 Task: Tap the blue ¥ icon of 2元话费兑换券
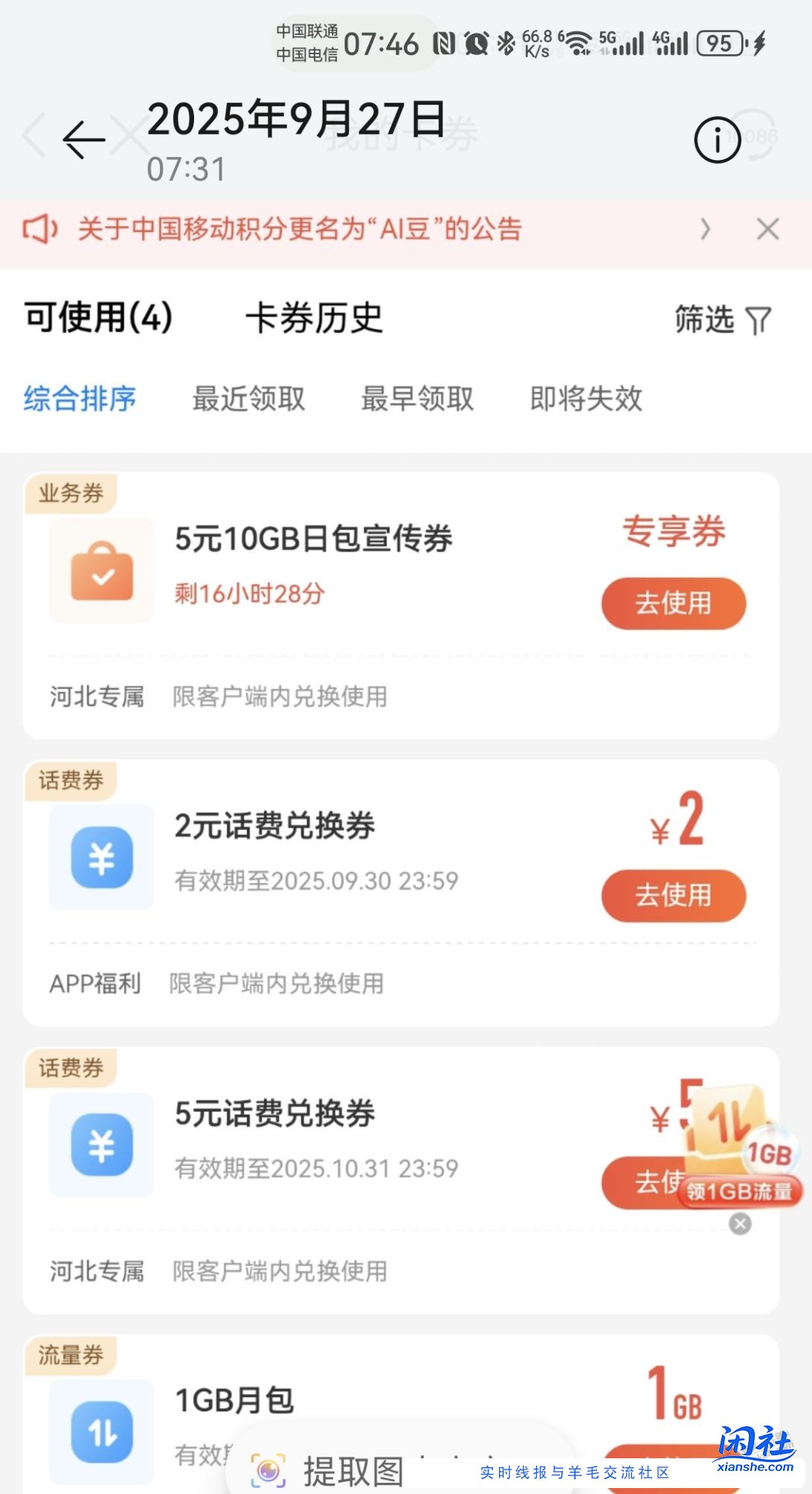click(101, 856)
